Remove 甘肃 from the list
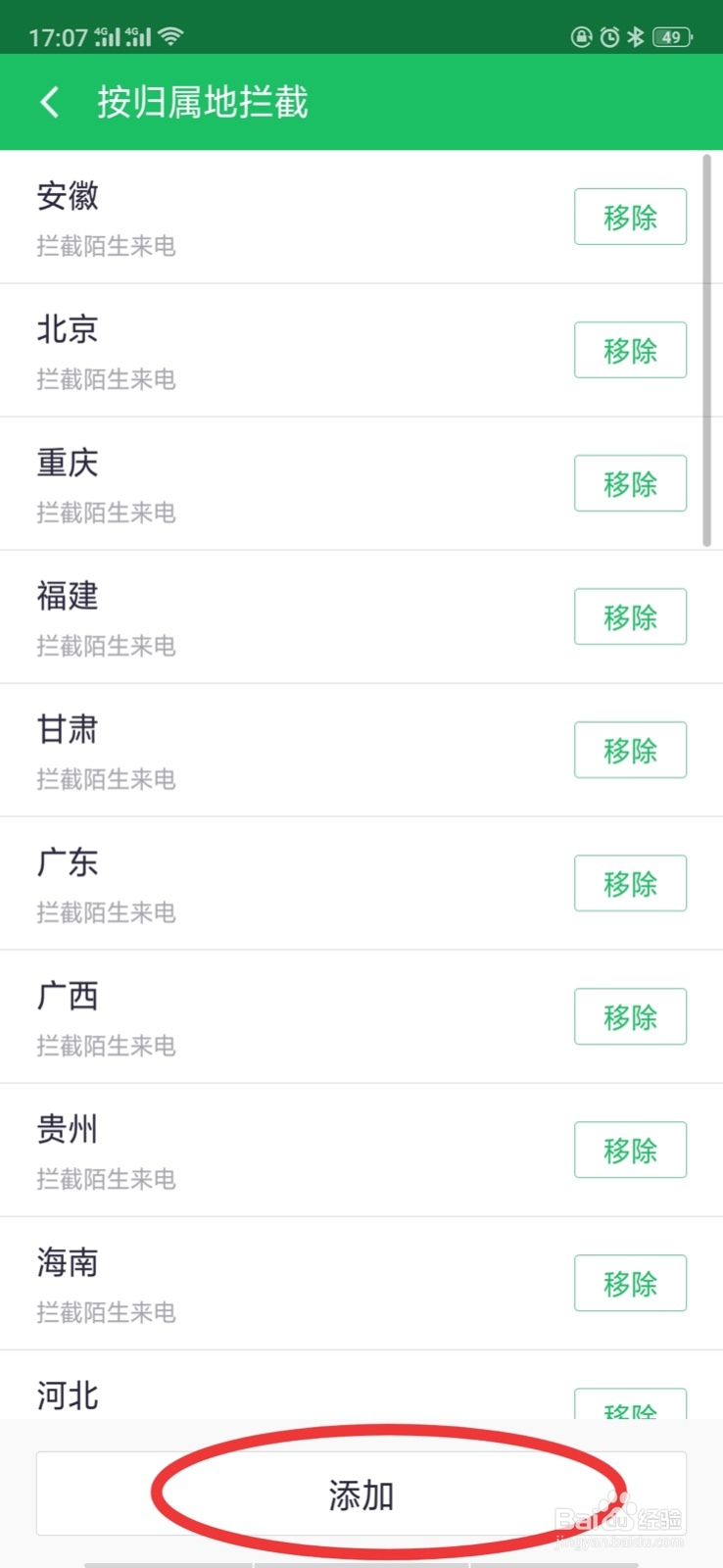 point(630,750)
